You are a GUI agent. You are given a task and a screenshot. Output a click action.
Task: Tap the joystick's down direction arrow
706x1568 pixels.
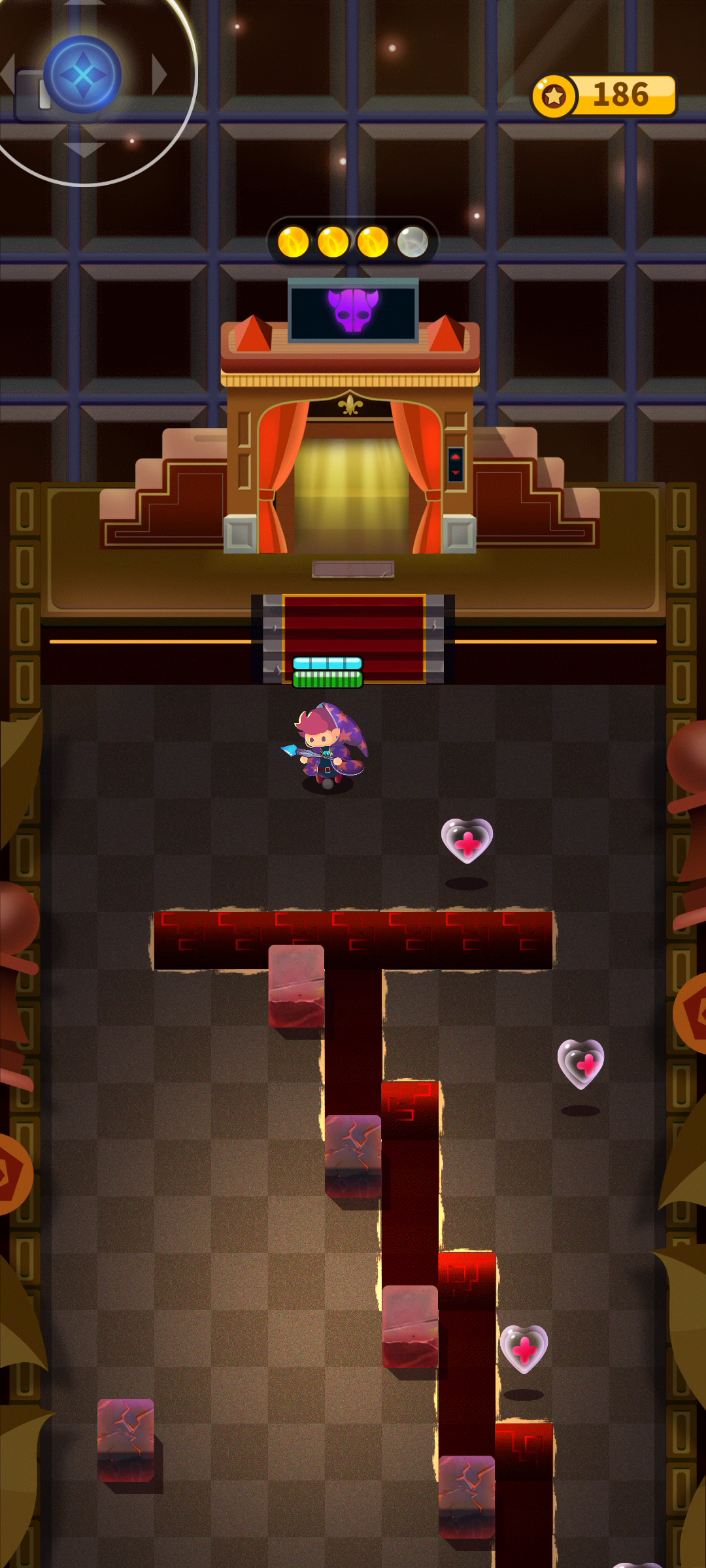tap(83, 150)
